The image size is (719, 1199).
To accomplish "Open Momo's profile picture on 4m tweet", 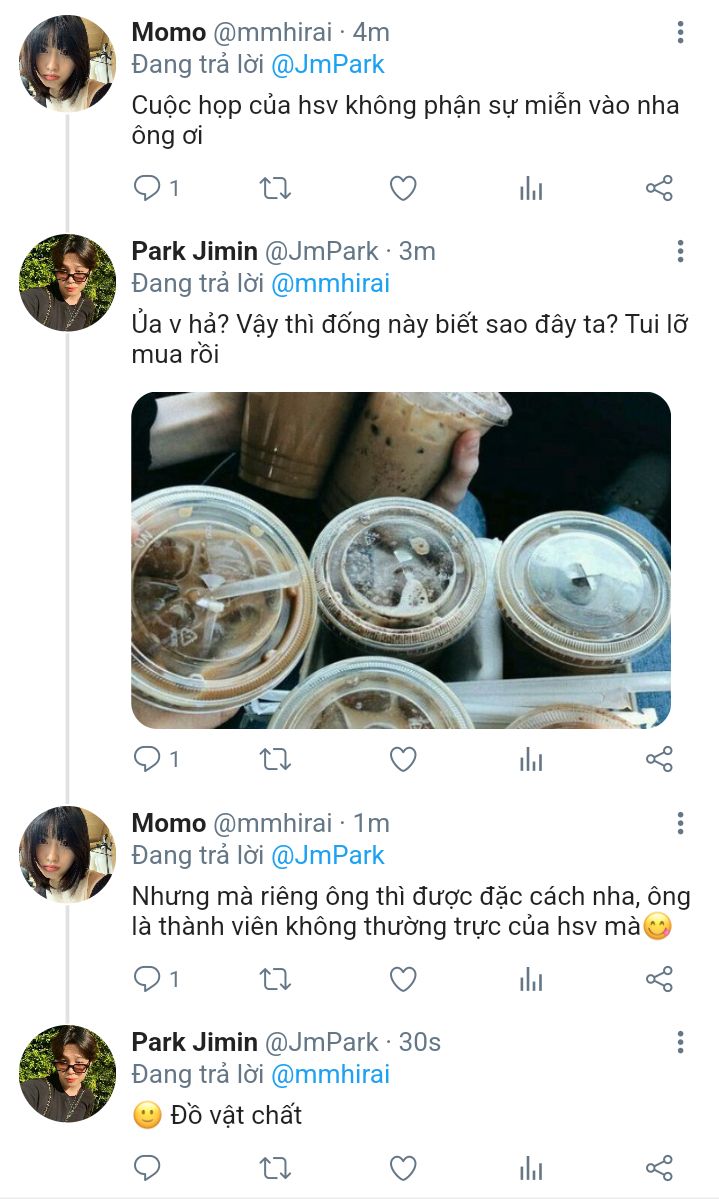I will (67, 62).
